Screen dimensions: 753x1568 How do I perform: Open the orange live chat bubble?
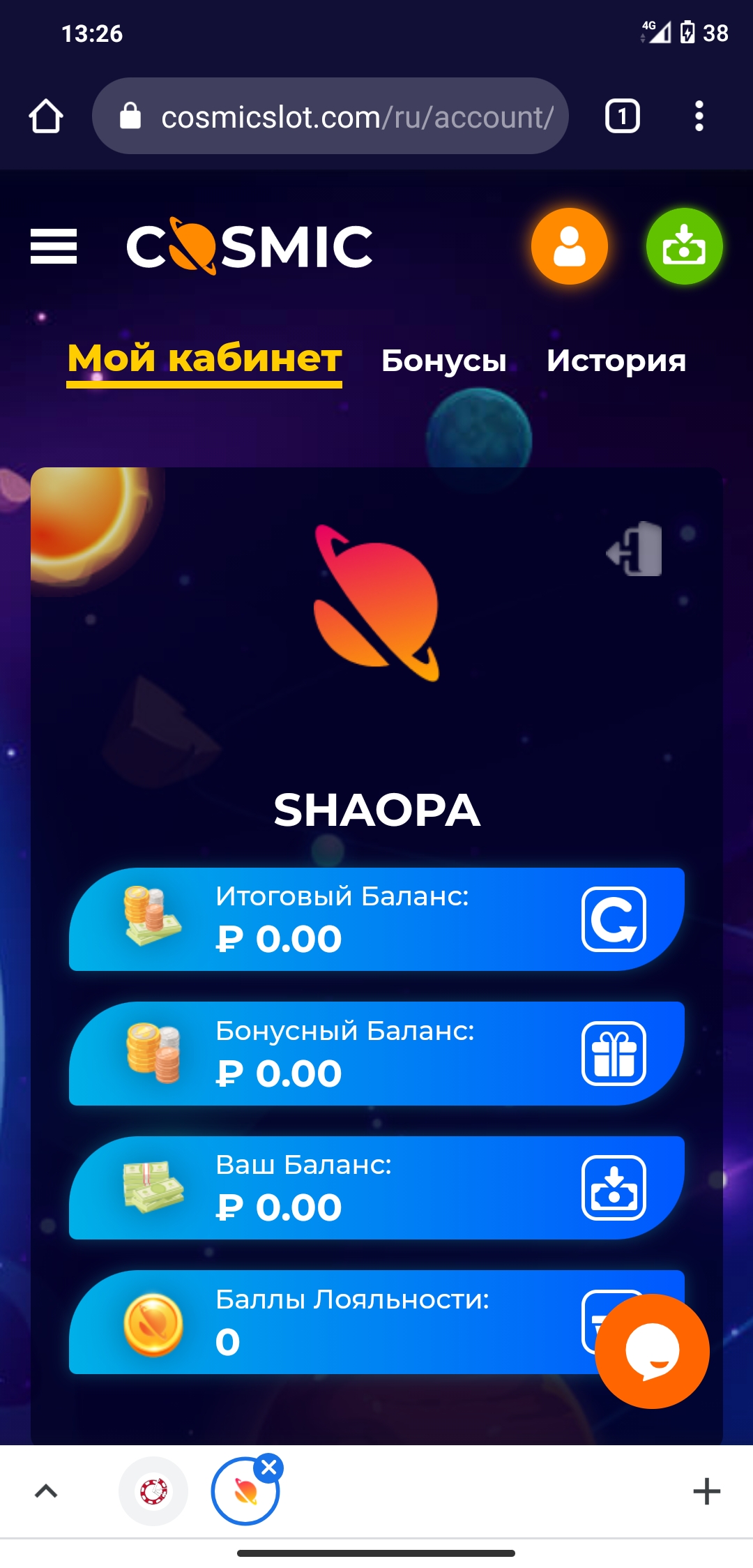click(652, 1351)
